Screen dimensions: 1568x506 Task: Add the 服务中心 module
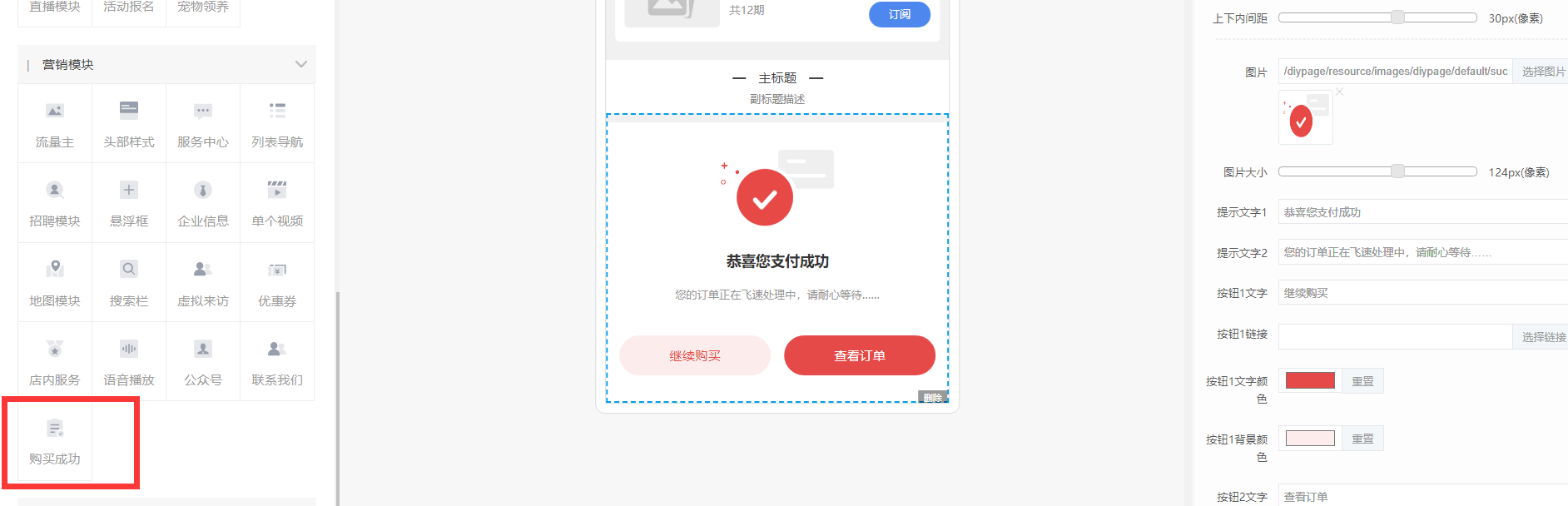203,124
